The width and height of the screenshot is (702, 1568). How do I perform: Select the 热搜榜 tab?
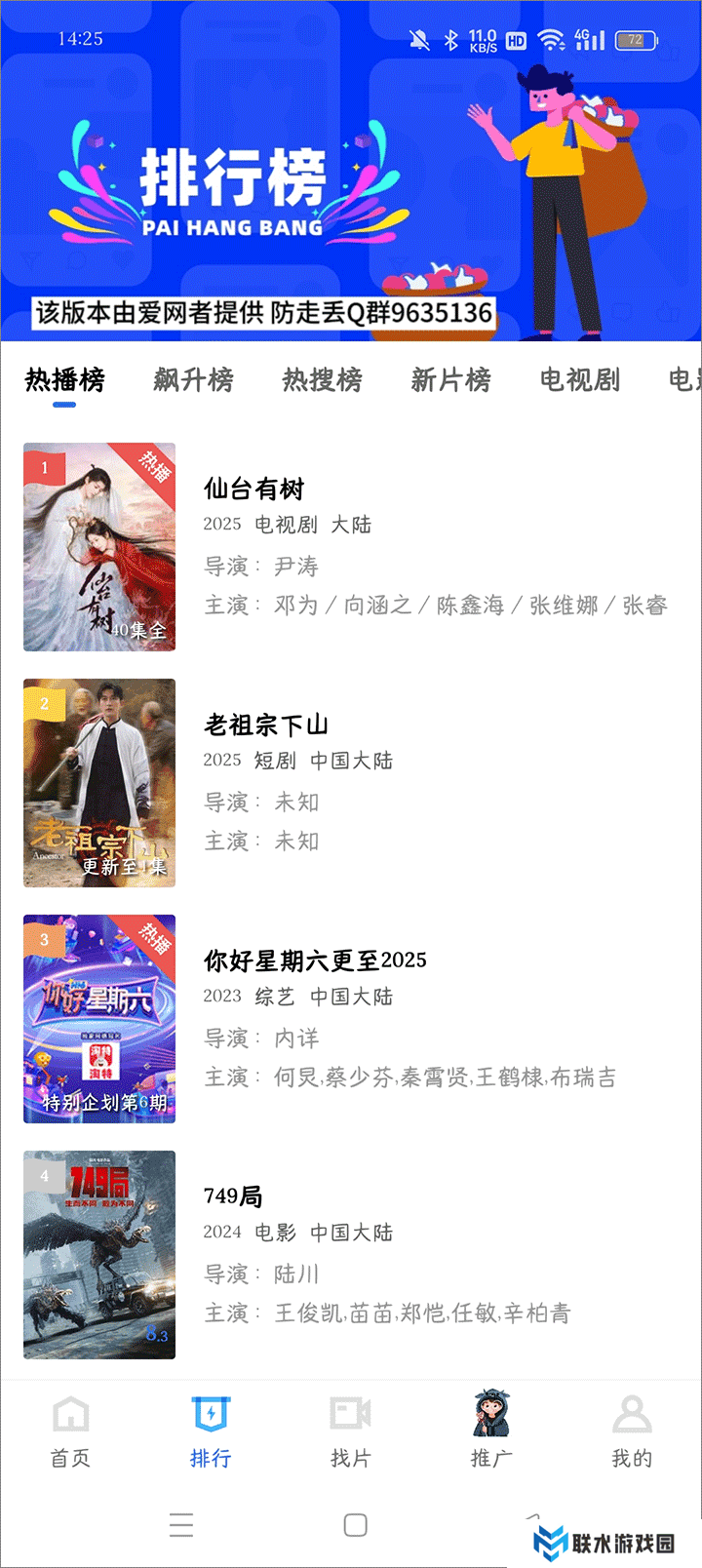click(x=322, y=380)
